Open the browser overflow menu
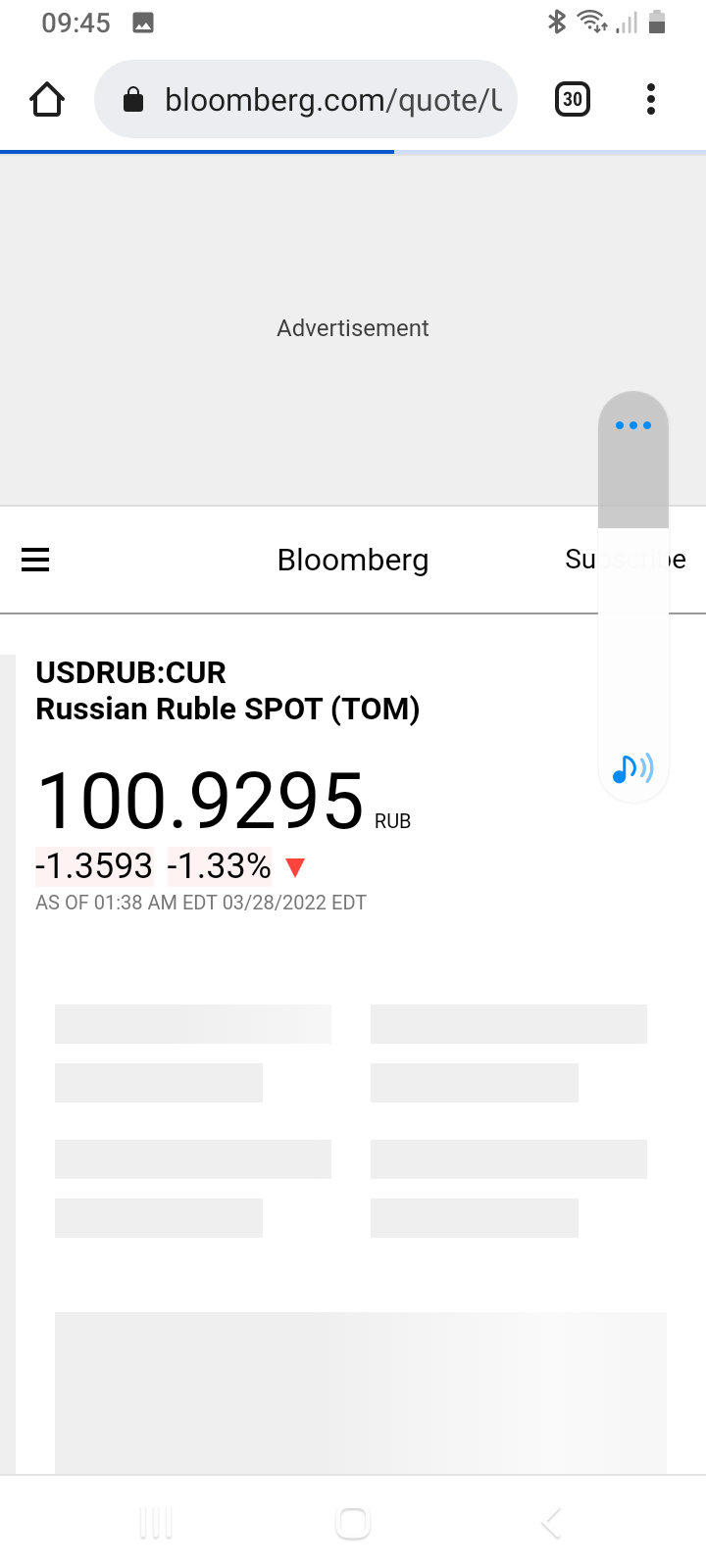 pos(651,99)
